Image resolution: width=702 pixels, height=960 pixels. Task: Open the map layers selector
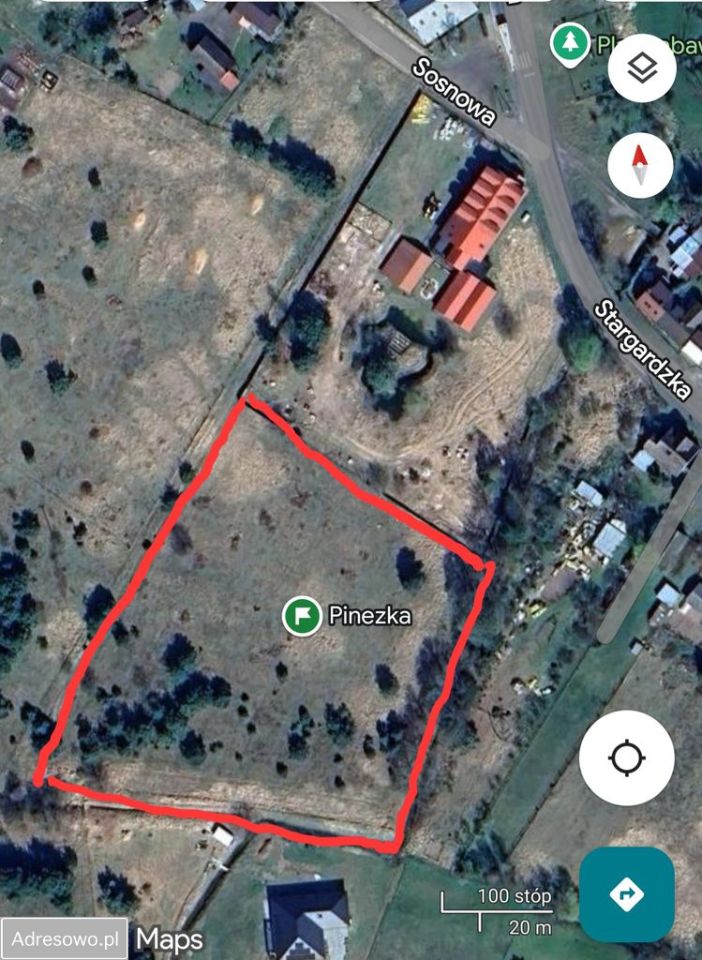coord(641,68)
